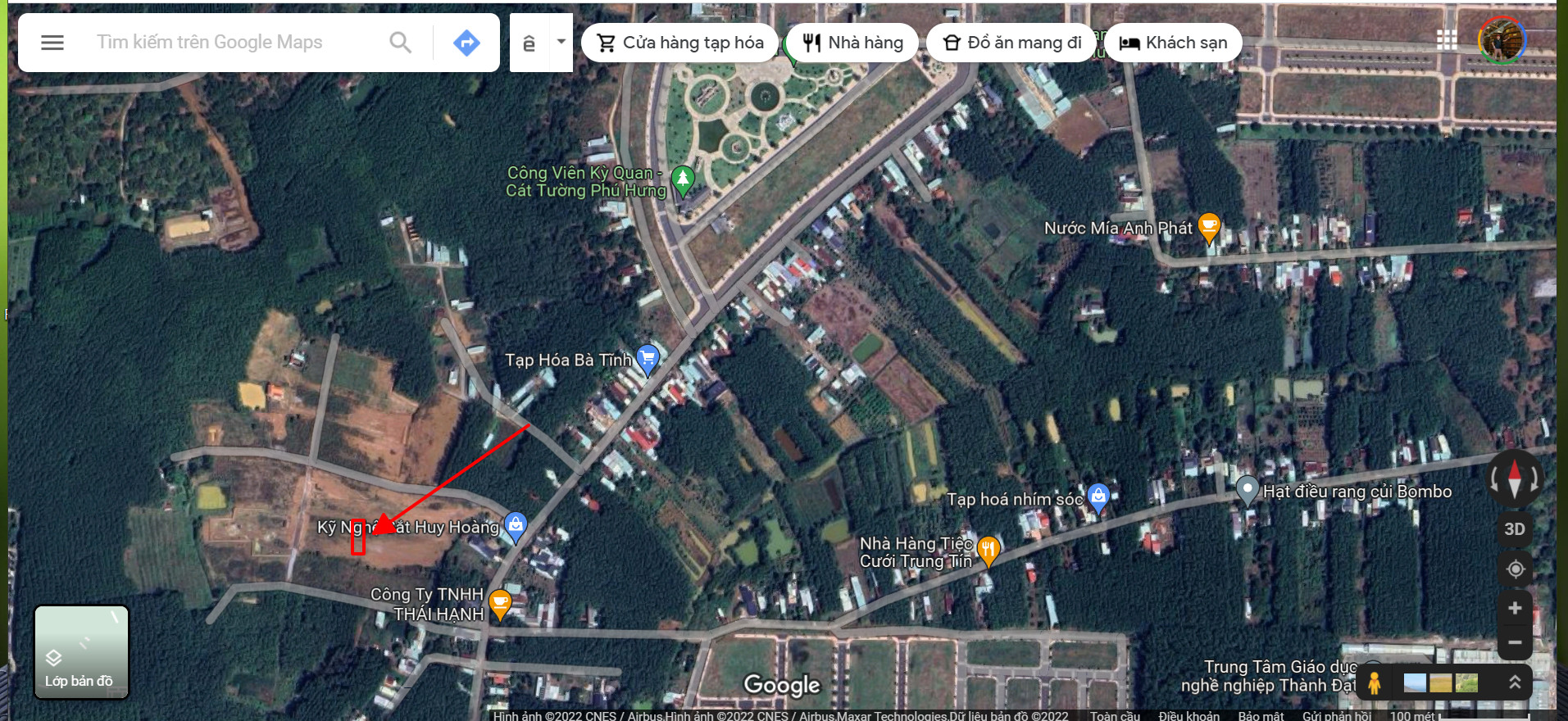Show my current location
Image resolution: width=1568 pixels, height=721 pixels.
pyautogui.click(x=1515, y=569)
